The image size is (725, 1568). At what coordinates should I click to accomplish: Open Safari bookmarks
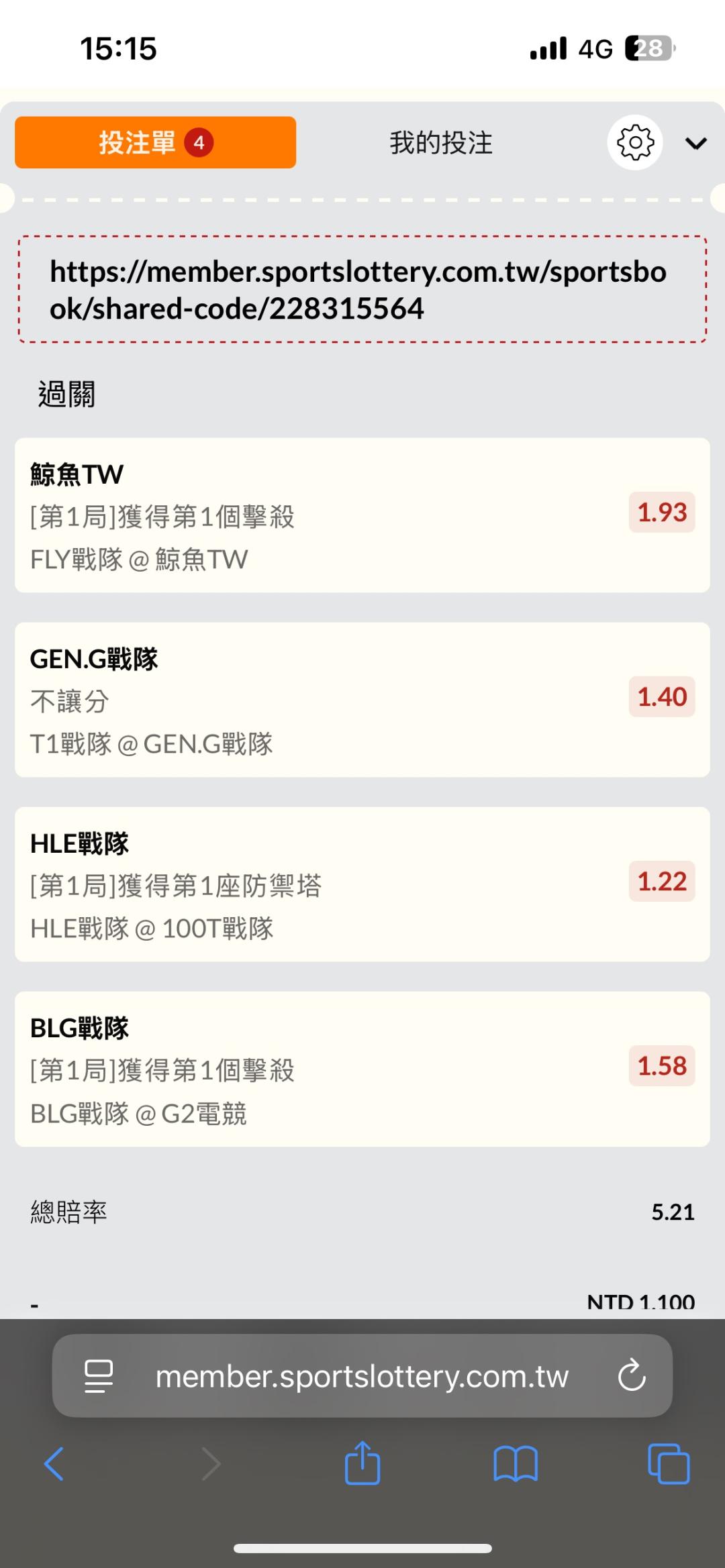click(515, 1463)
